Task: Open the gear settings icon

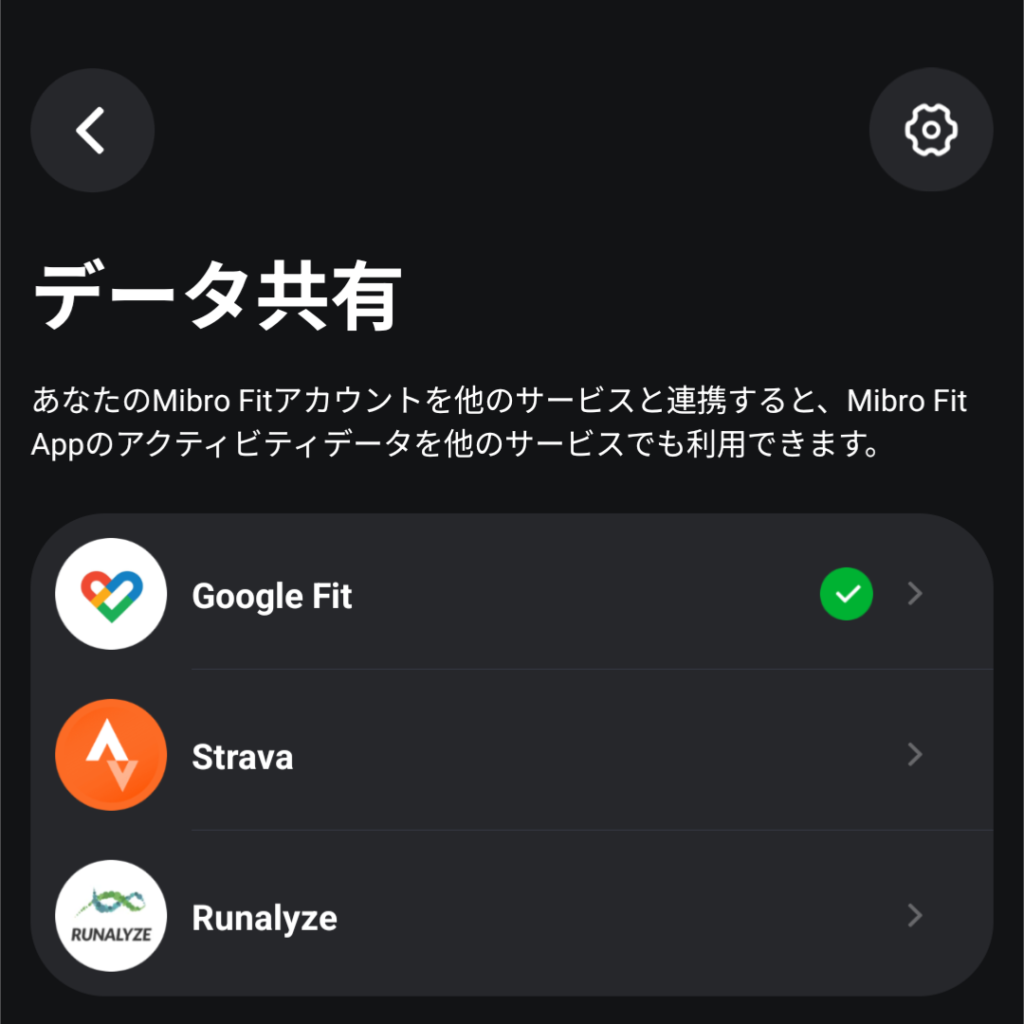Action: click(x=930, y=131)
